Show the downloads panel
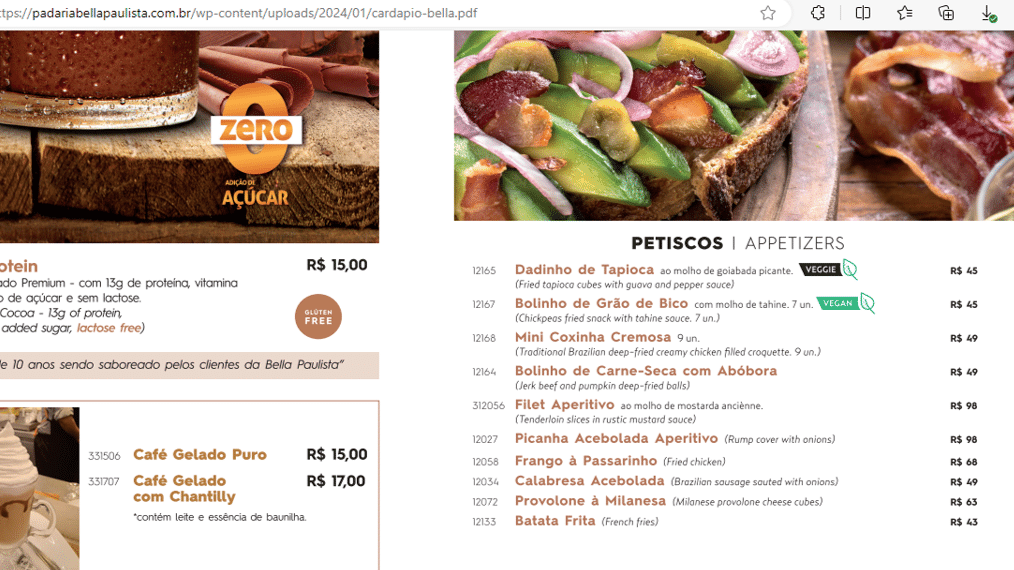1014x570 pixels. [987, 13]
